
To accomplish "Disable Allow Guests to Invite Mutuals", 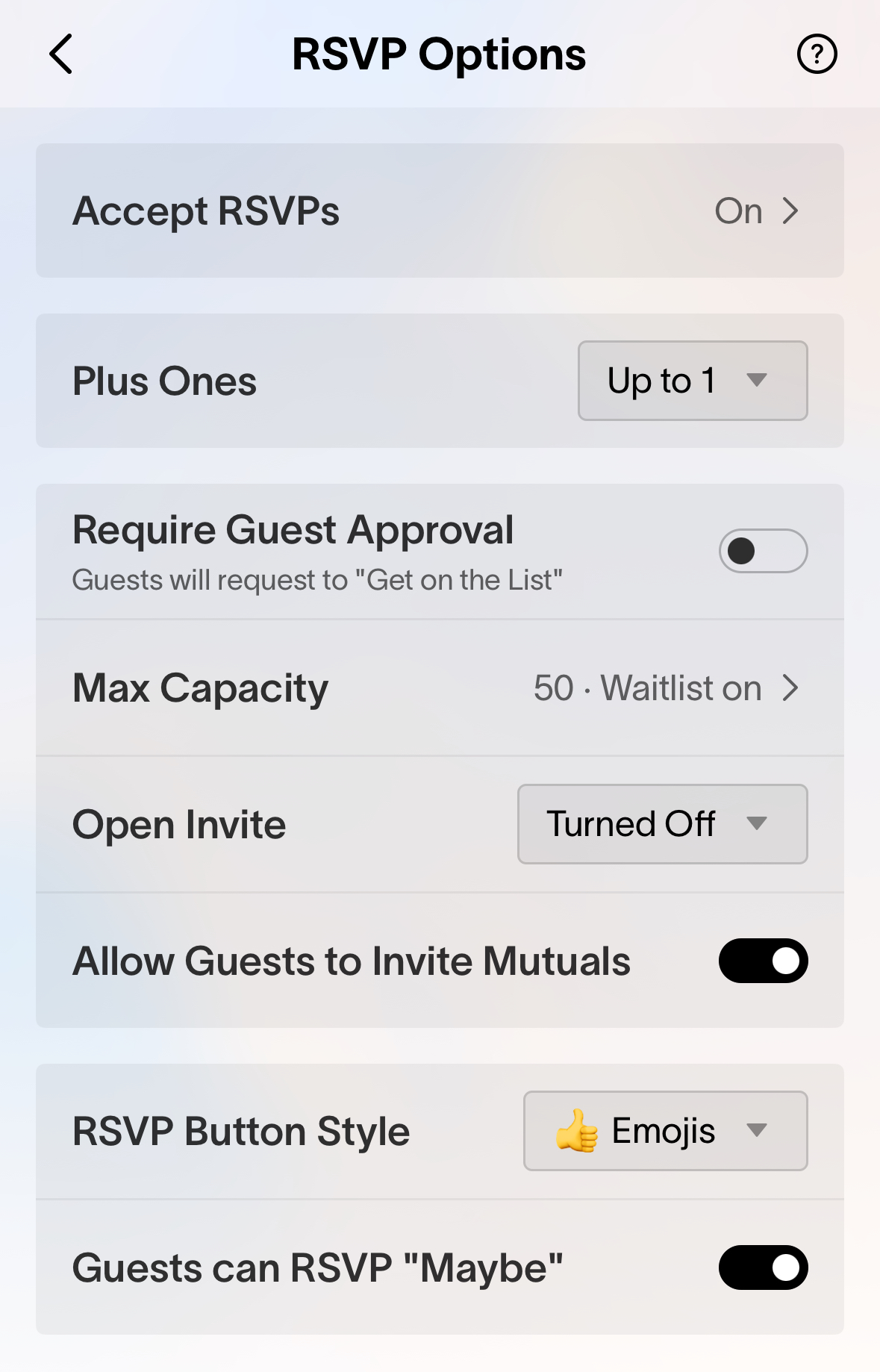I will click(x=763, y=961).
